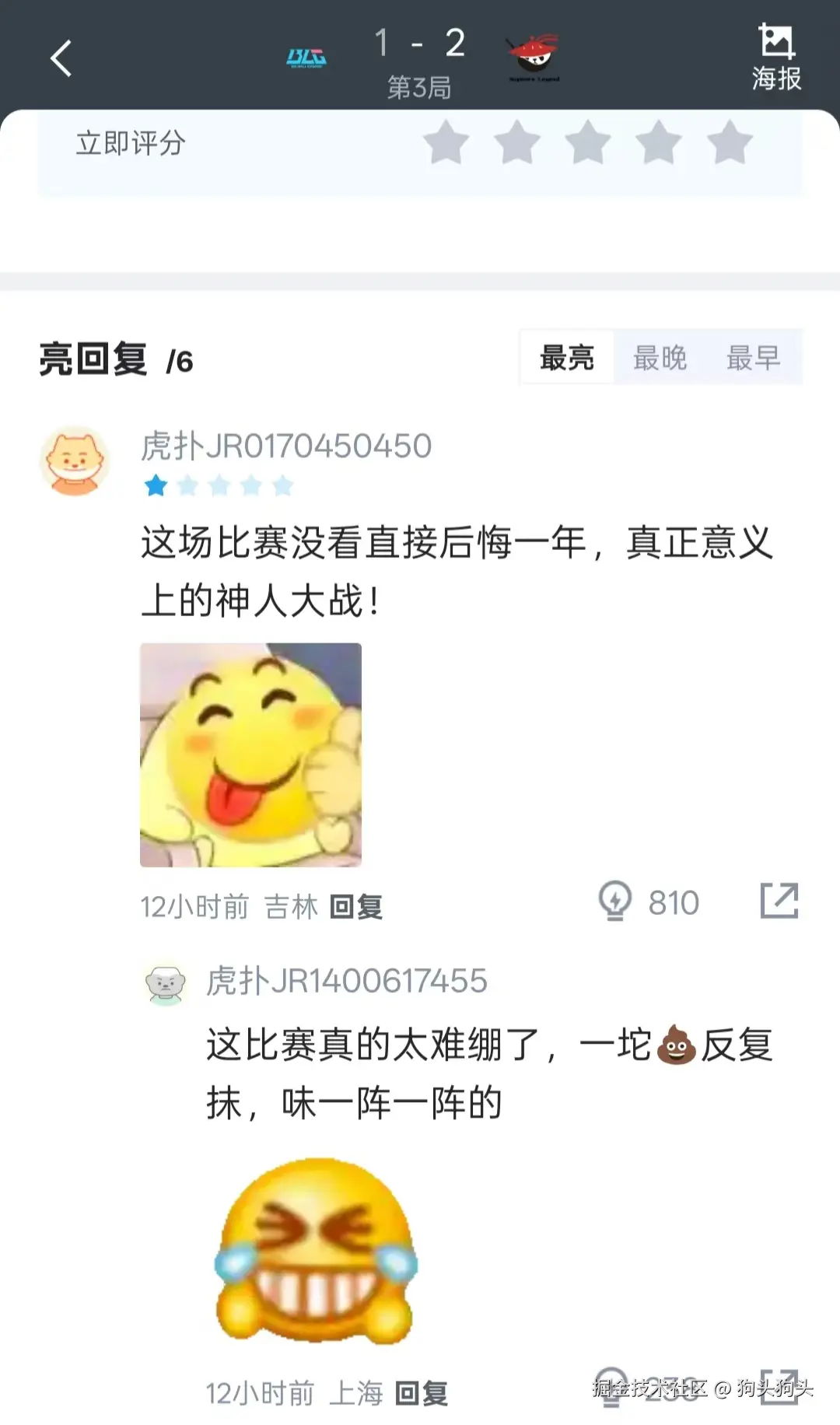840x1425 pixels.
Task: Light up the comment with 810 likes
Action: pos(615,901)
